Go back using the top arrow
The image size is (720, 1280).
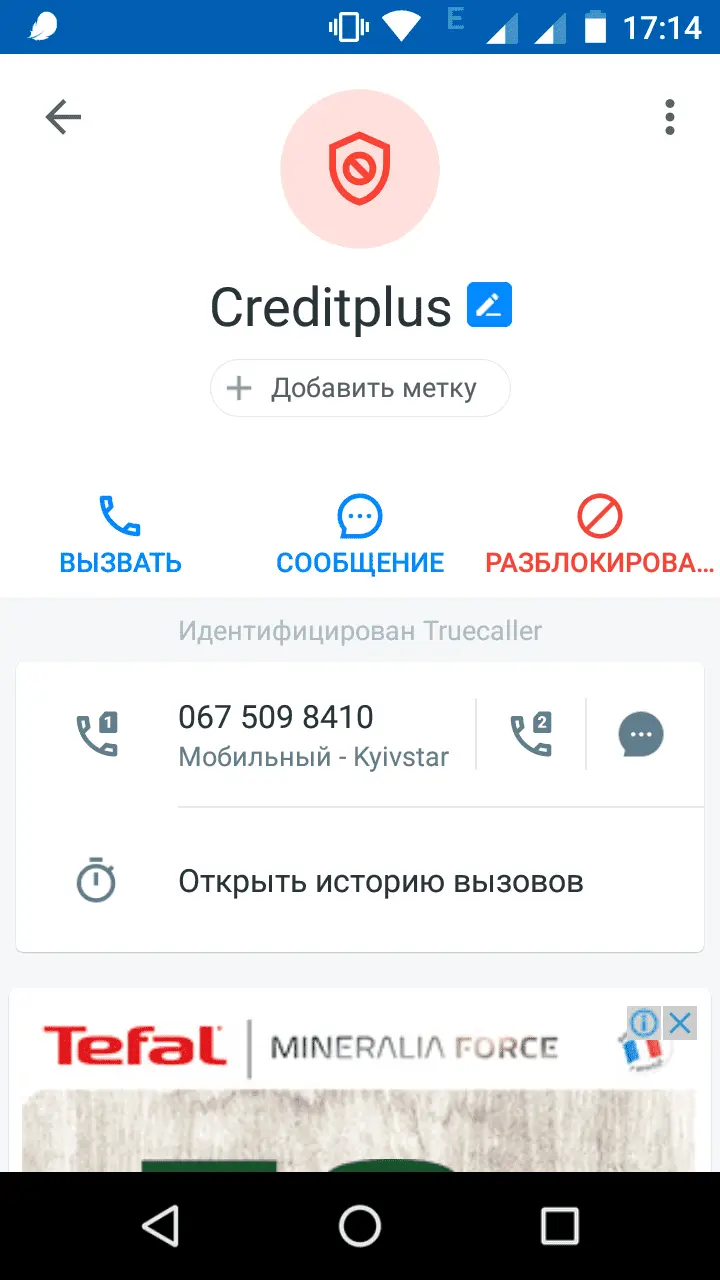point(63,118)
